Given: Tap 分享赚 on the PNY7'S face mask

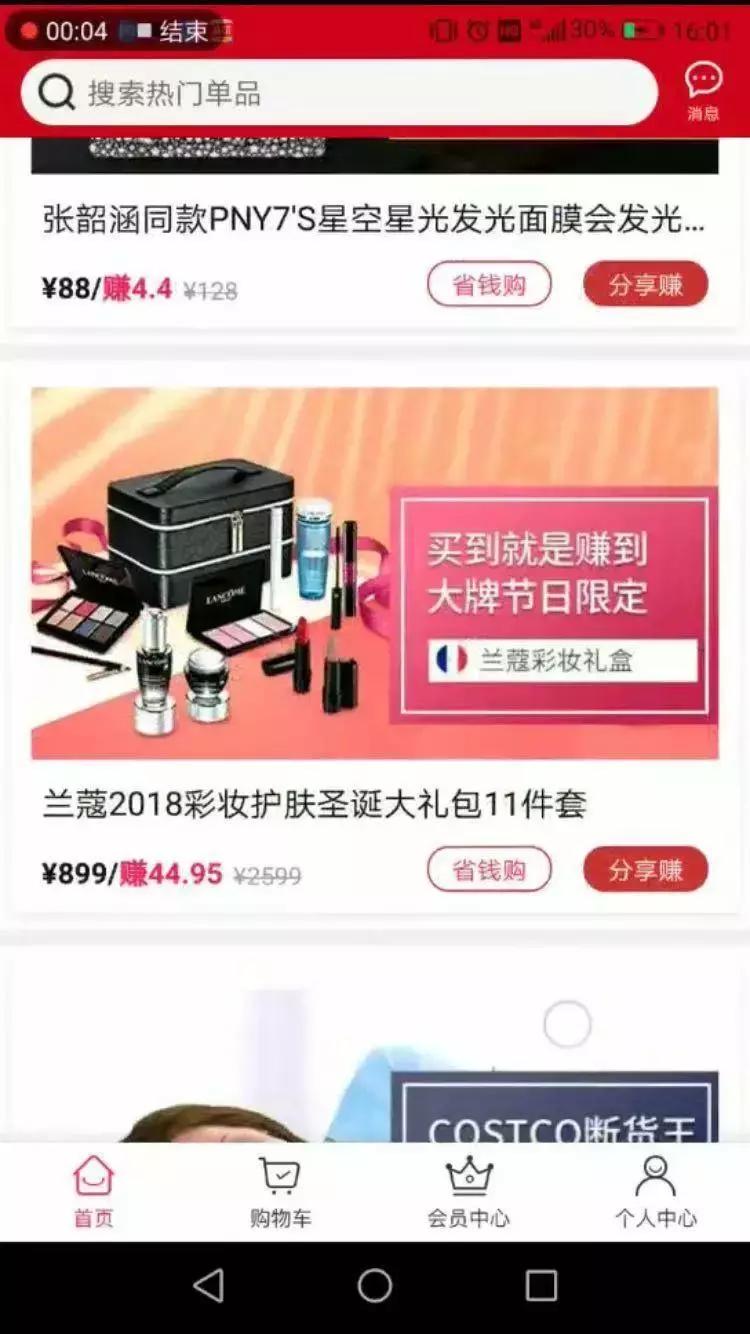Looking at the screenshot, I should [x=646, y=283].
